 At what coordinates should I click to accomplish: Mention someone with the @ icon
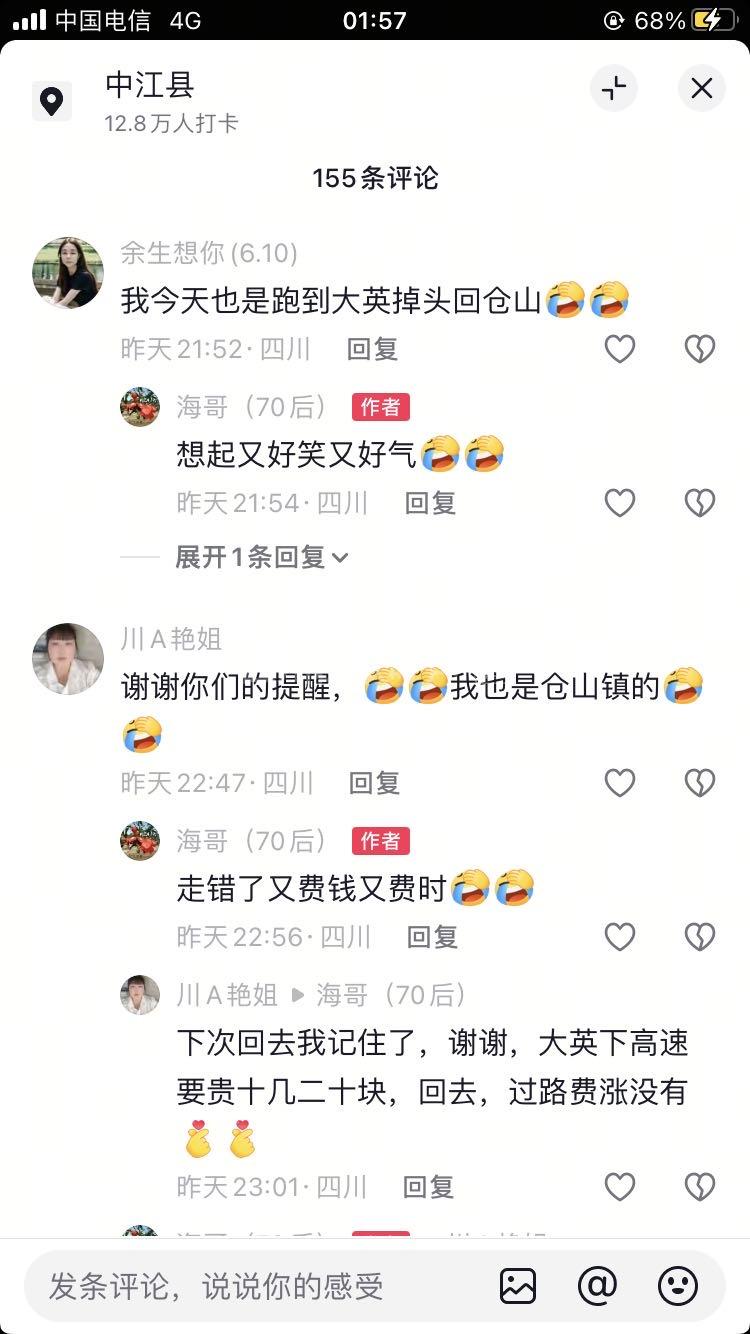click(x=597, y=1286)
